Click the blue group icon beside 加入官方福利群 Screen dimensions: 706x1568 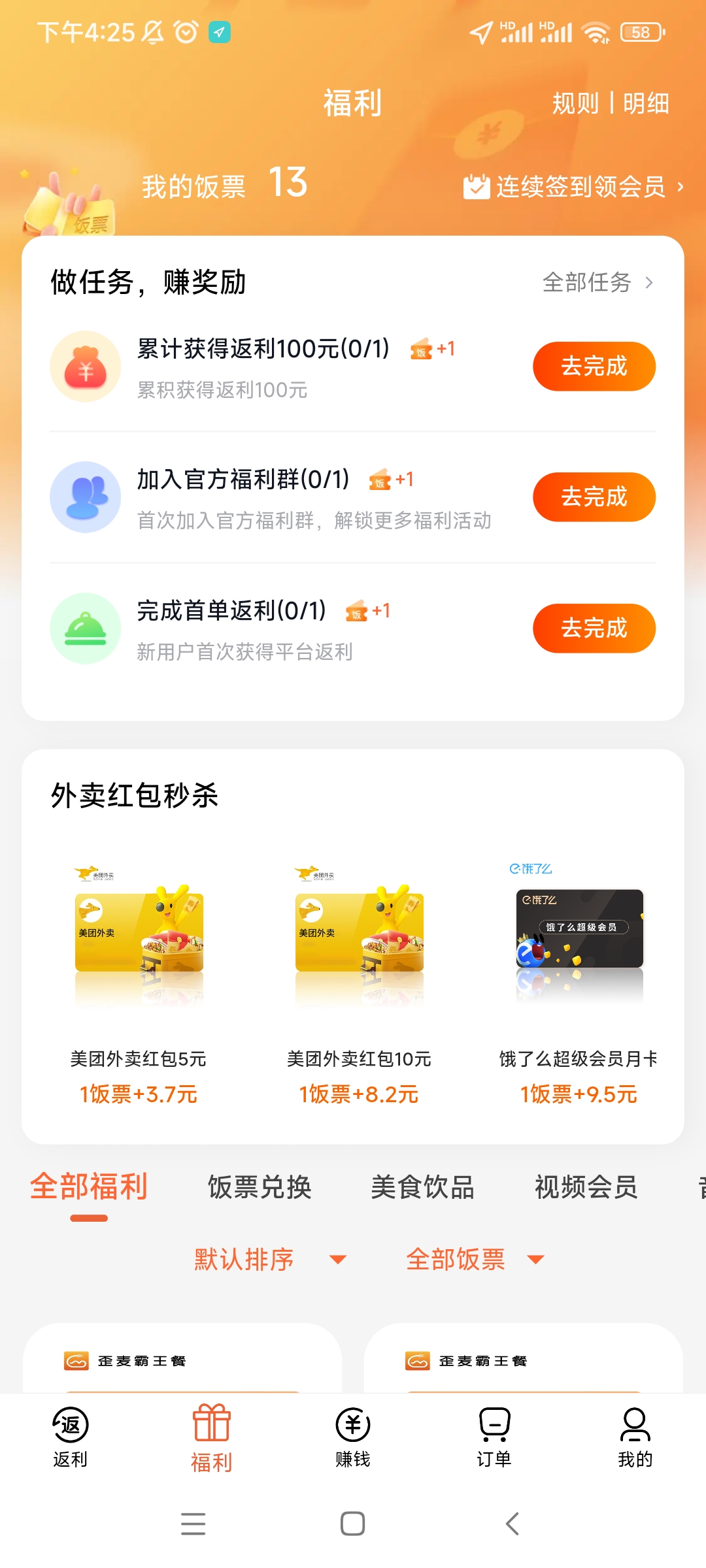pyautogui.click(x=86, y=497)
